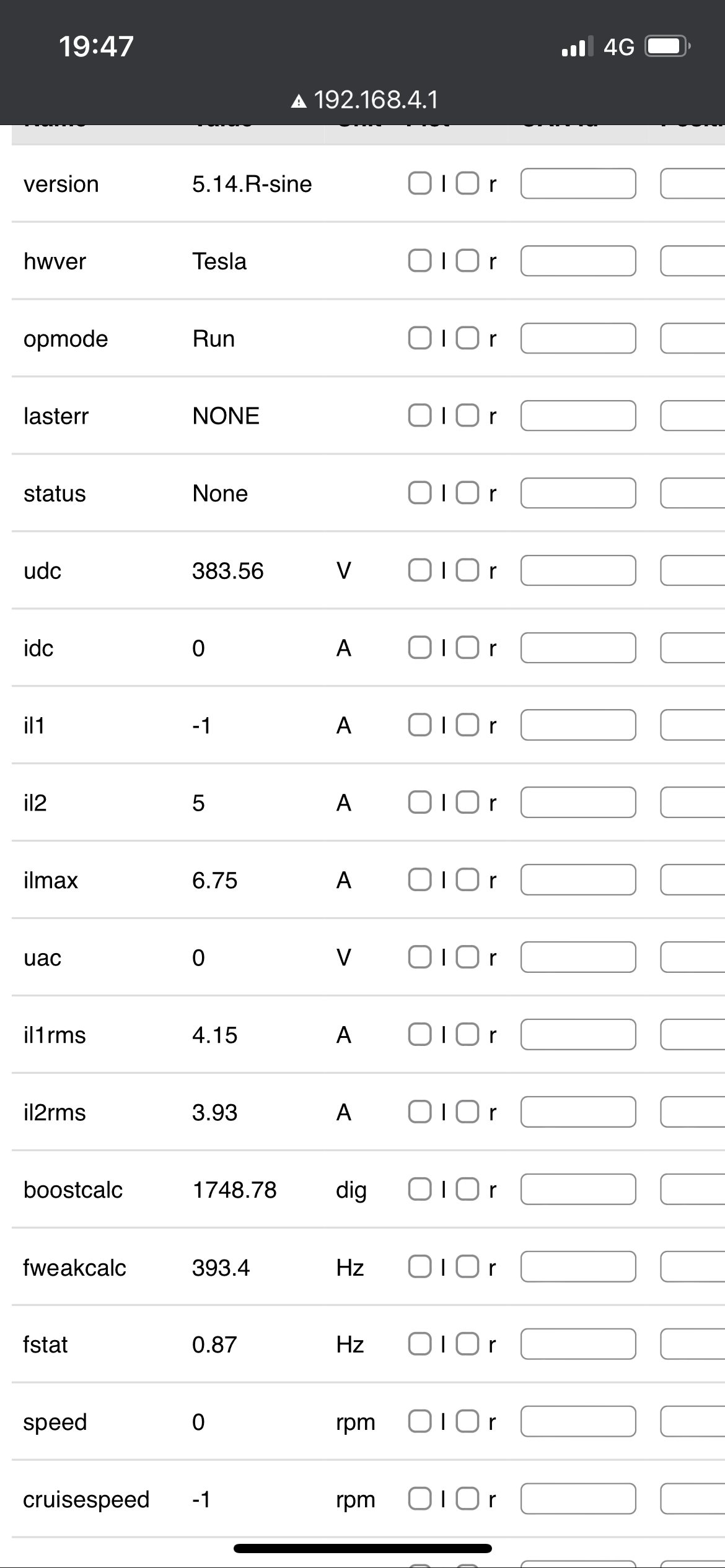725x1568 pixels.
Task: Focus the CAN Id field for hwver
Action: (578, 261)
